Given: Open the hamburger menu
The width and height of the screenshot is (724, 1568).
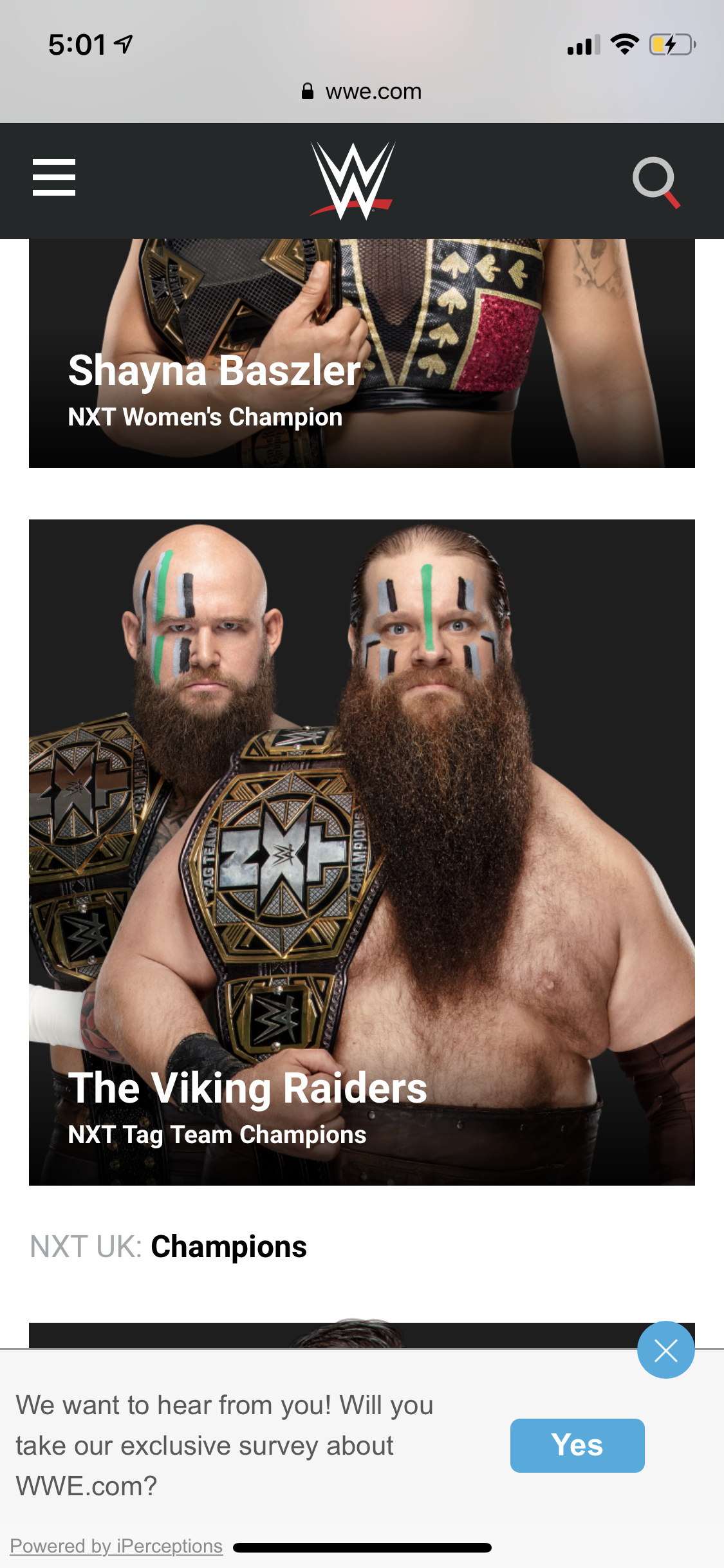Looking at the screenshot, I should click(54, 178).
